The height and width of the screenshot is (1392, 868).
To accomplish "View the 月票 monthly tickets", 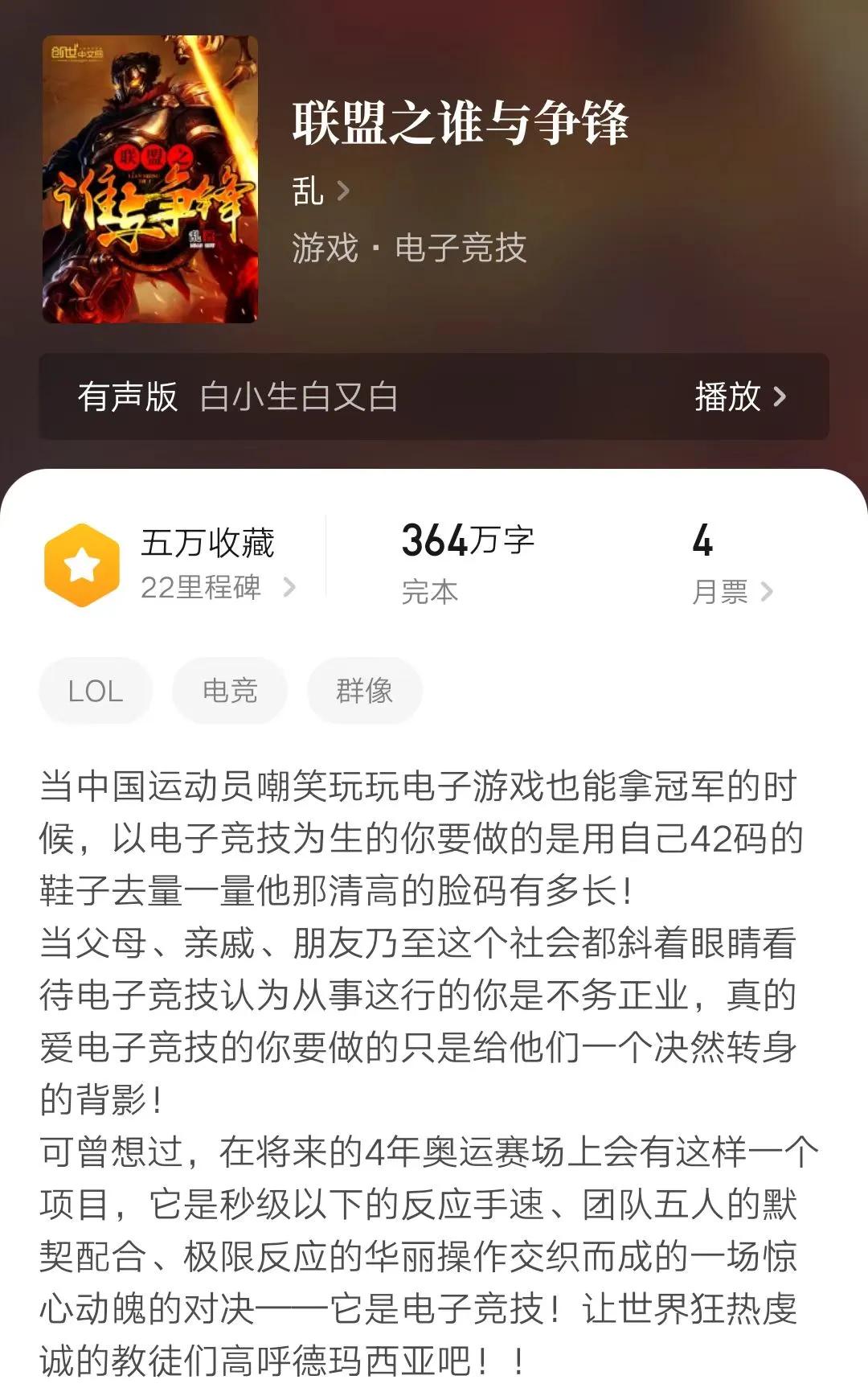I will point(731,592).
